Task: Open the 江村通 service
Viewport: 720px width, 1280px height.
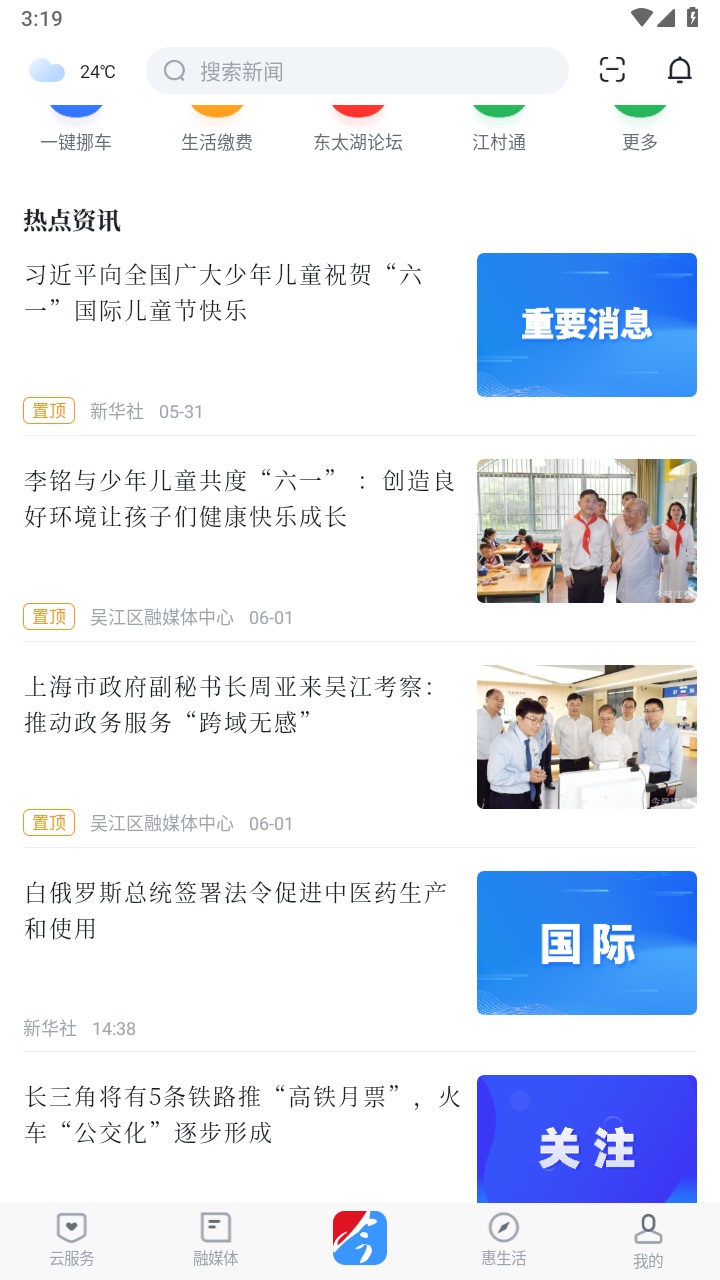Action: tap(499, 130)
